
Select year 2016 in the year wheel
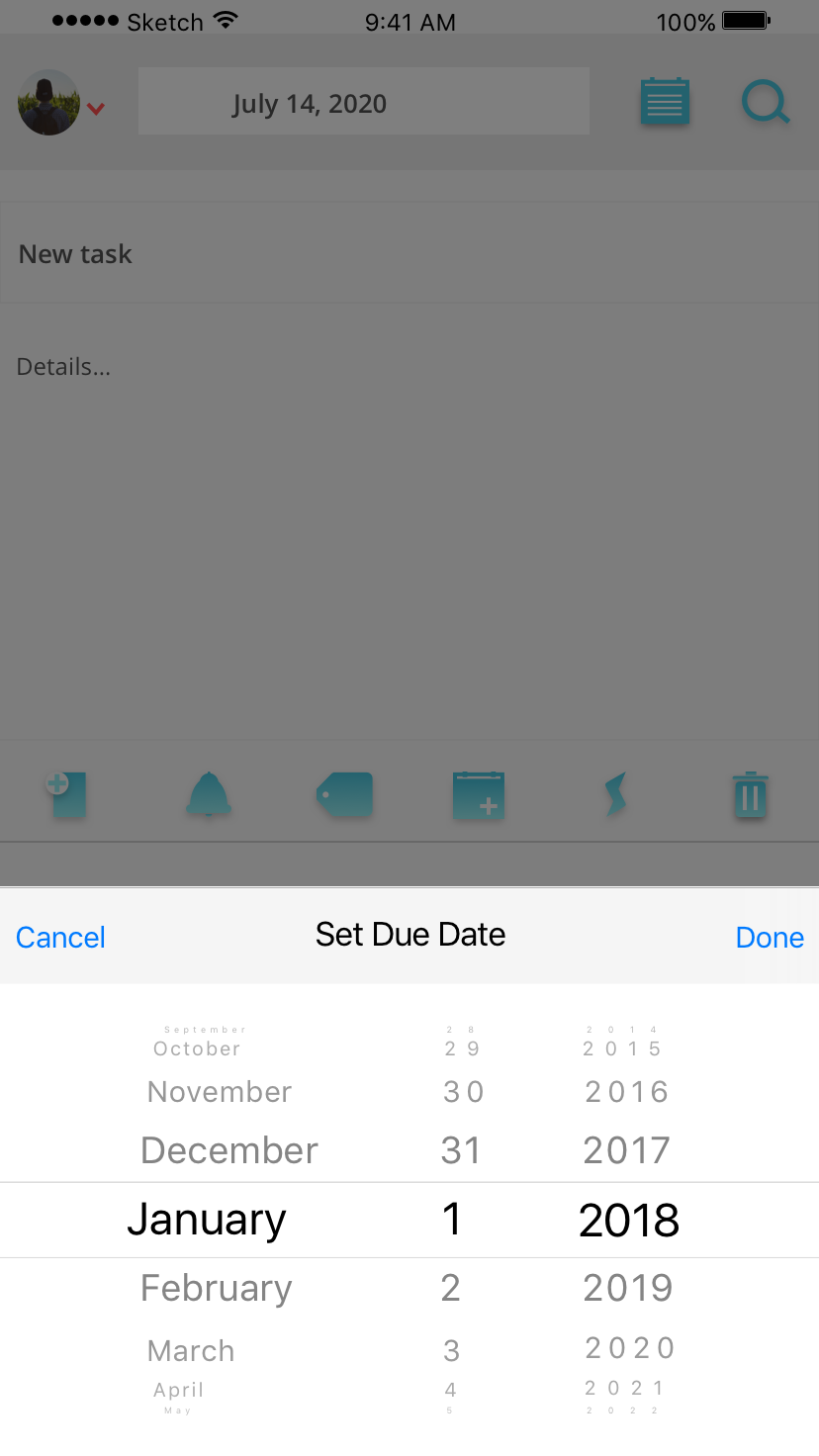[627, 1092]
